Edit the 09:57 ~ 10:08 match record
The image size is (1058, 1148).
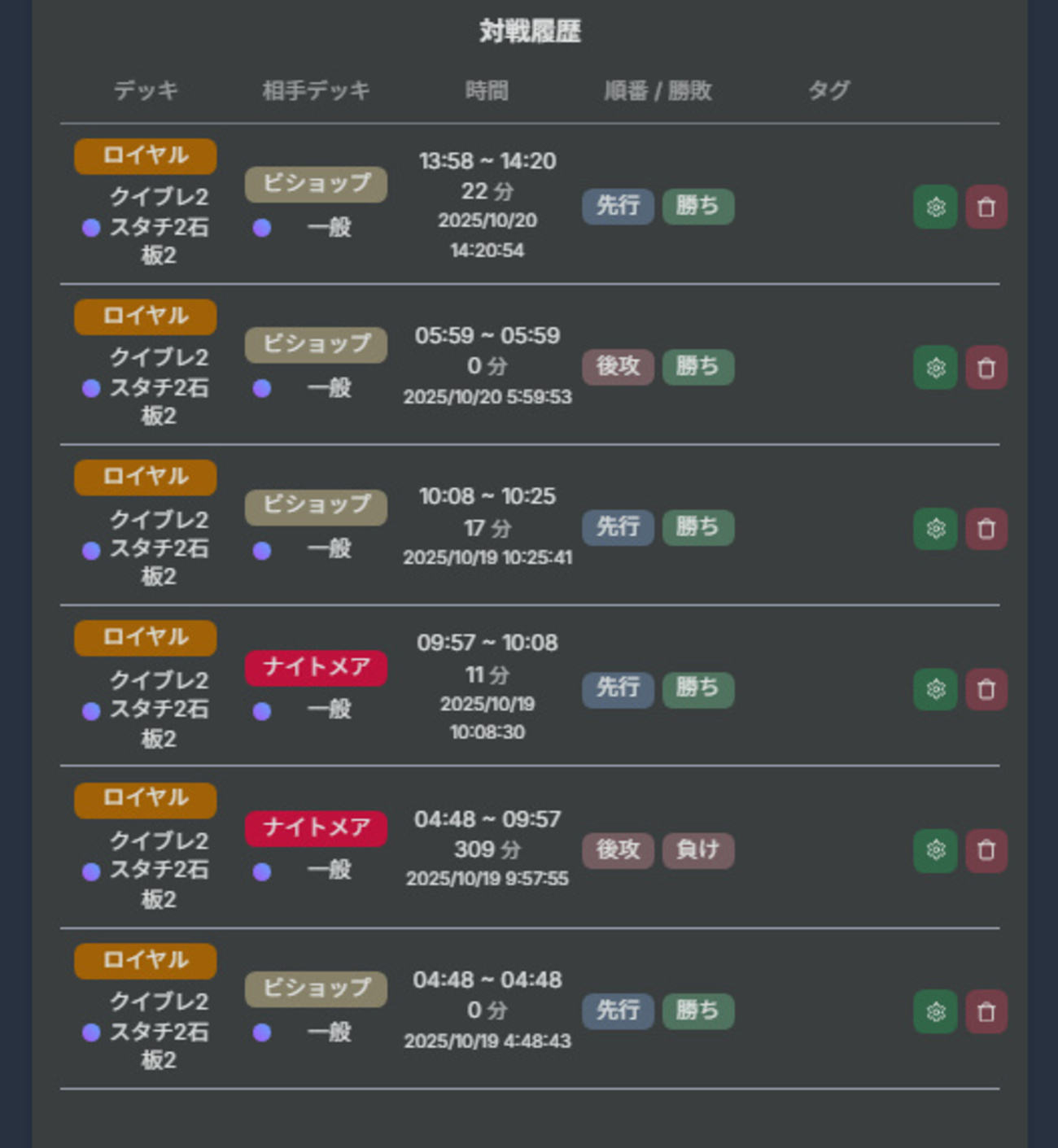[x=935, y=689]
